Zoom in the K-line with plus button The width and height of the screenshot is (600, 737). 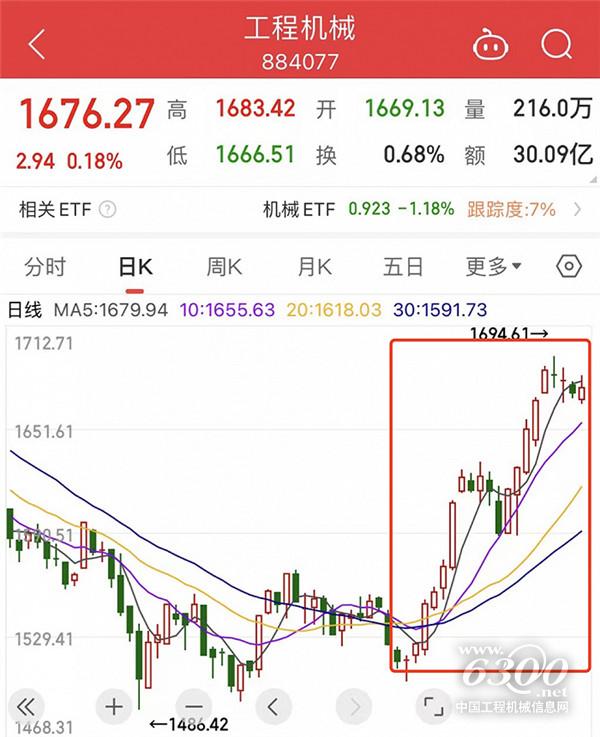pyautogui.click(x=114, y=705)
